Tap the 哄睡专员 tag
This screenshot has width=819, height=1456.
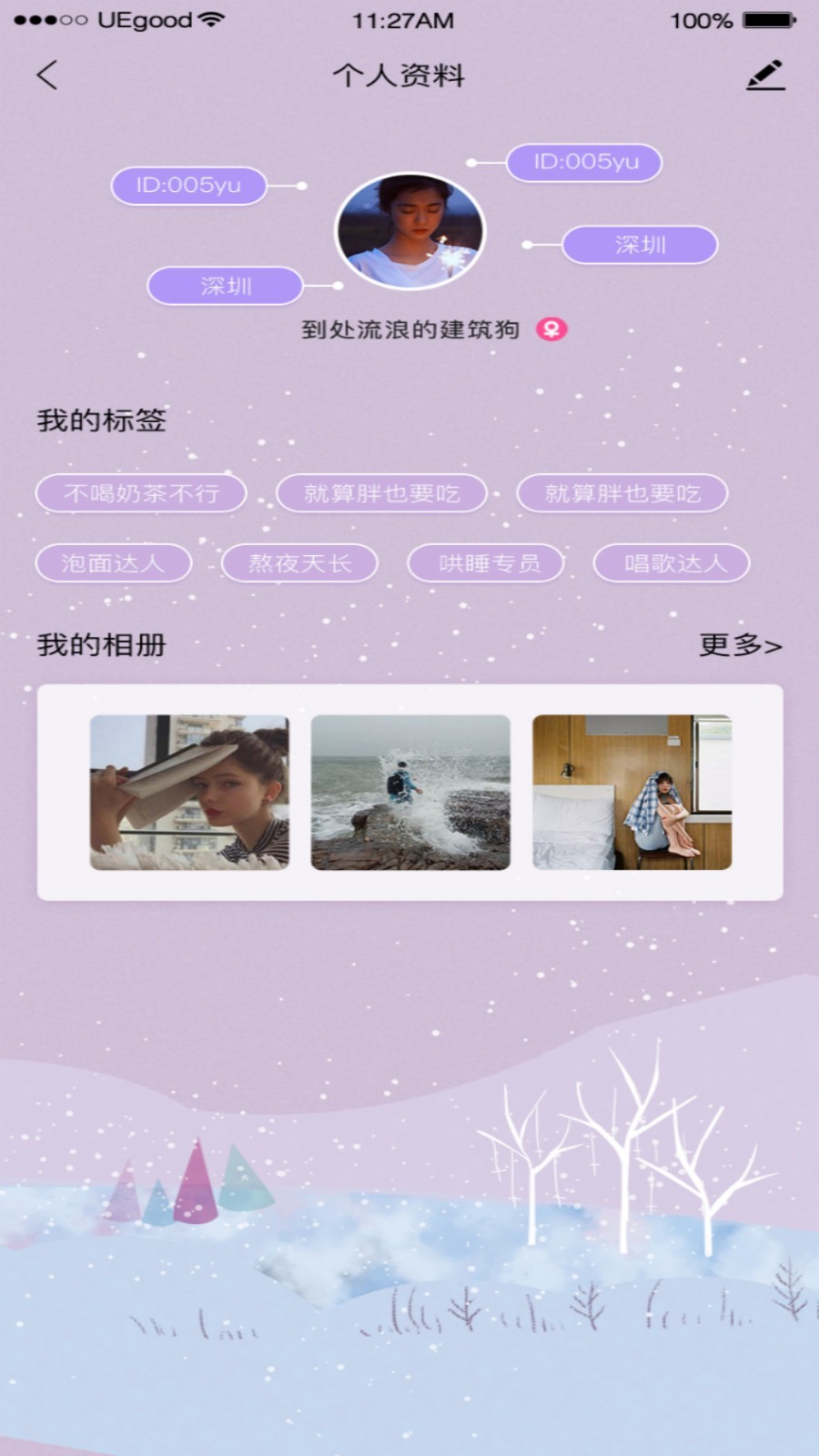tap(486, 563)
